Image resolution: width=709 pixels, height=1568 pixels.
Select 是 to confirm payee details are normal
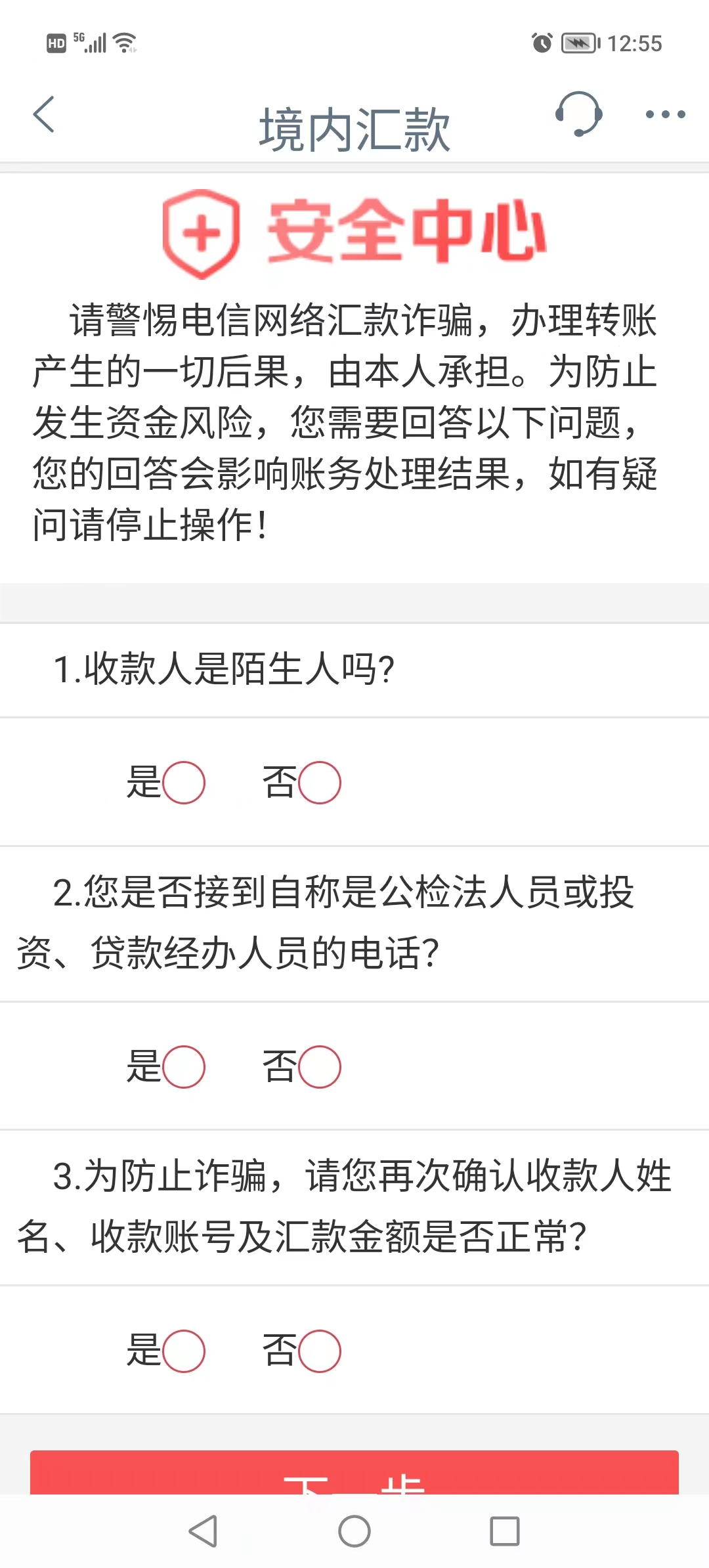tap(186, 1351)
